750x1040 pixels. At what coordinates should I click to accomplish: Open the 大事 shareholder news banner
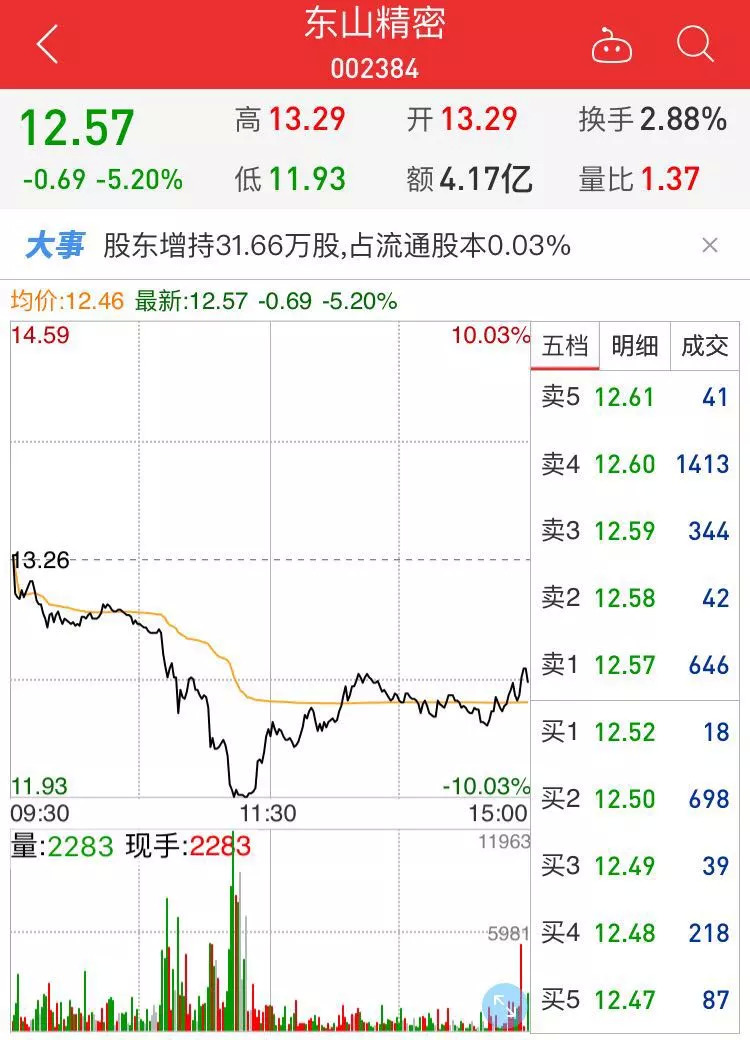click(x=336, y=245)
